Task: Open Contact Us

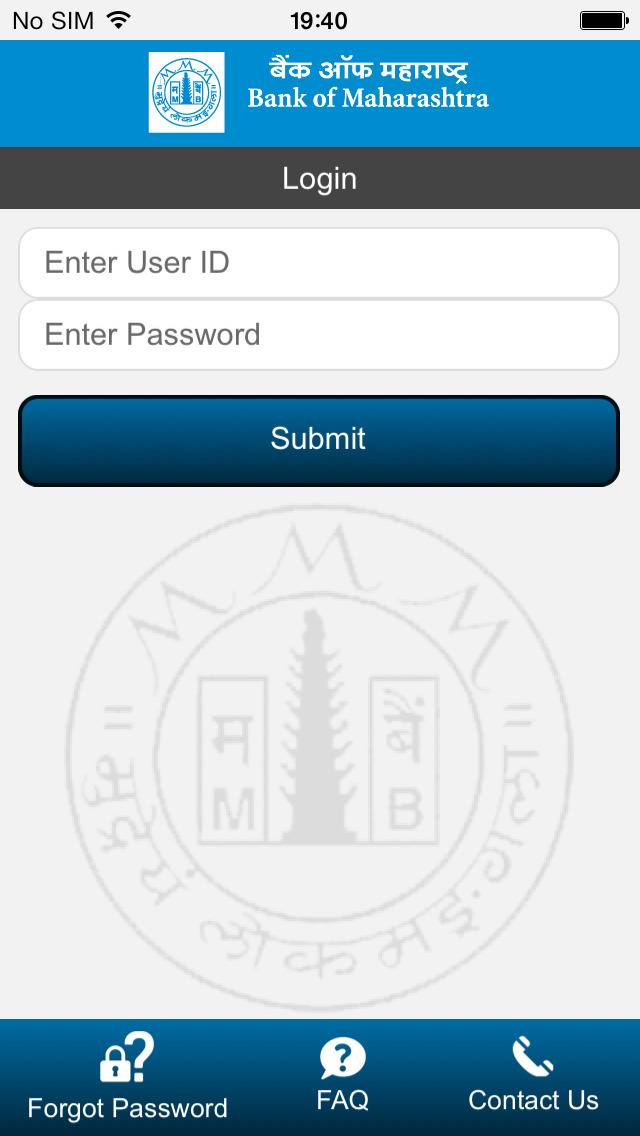Action: click(x=533, y=1077)
